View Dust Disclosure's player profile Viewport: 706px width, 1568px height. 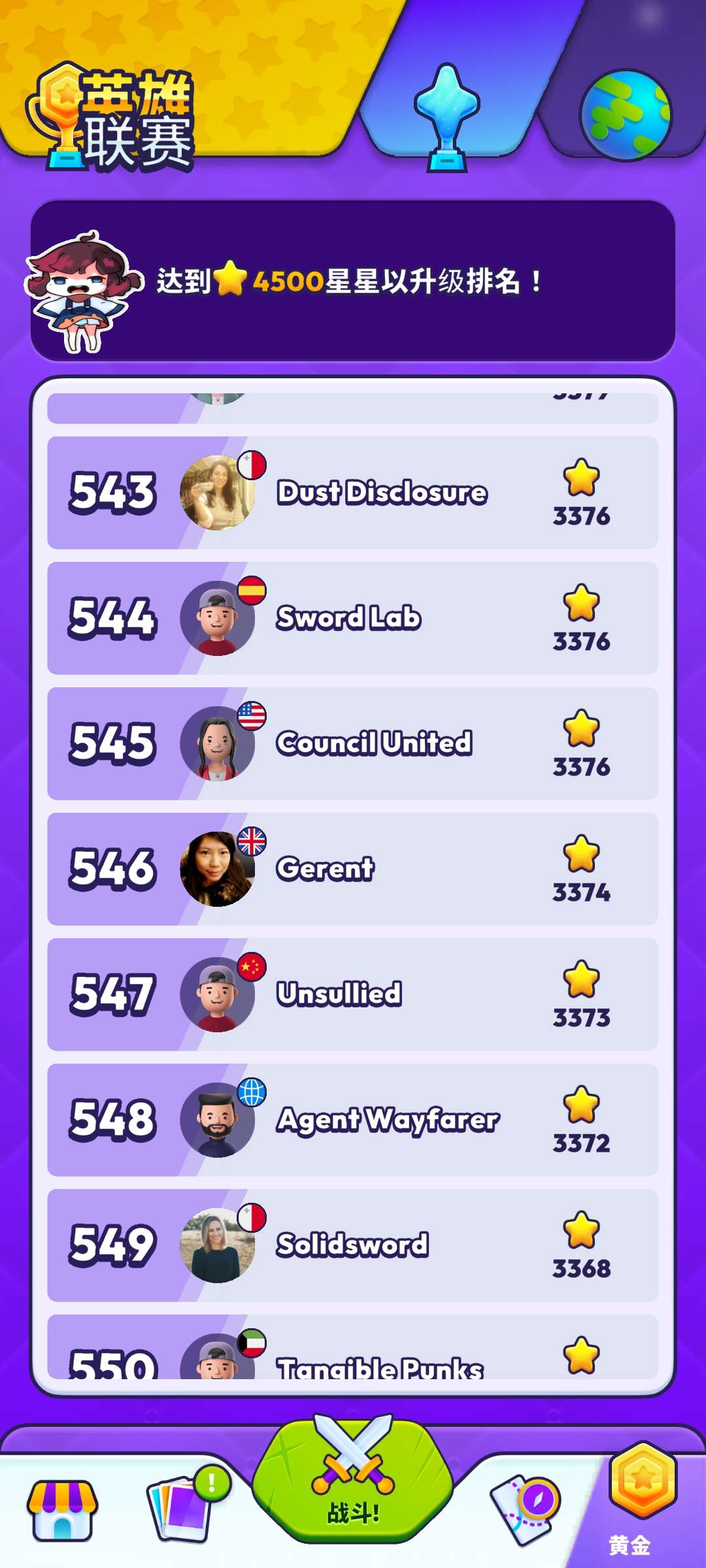click(353, 493)
